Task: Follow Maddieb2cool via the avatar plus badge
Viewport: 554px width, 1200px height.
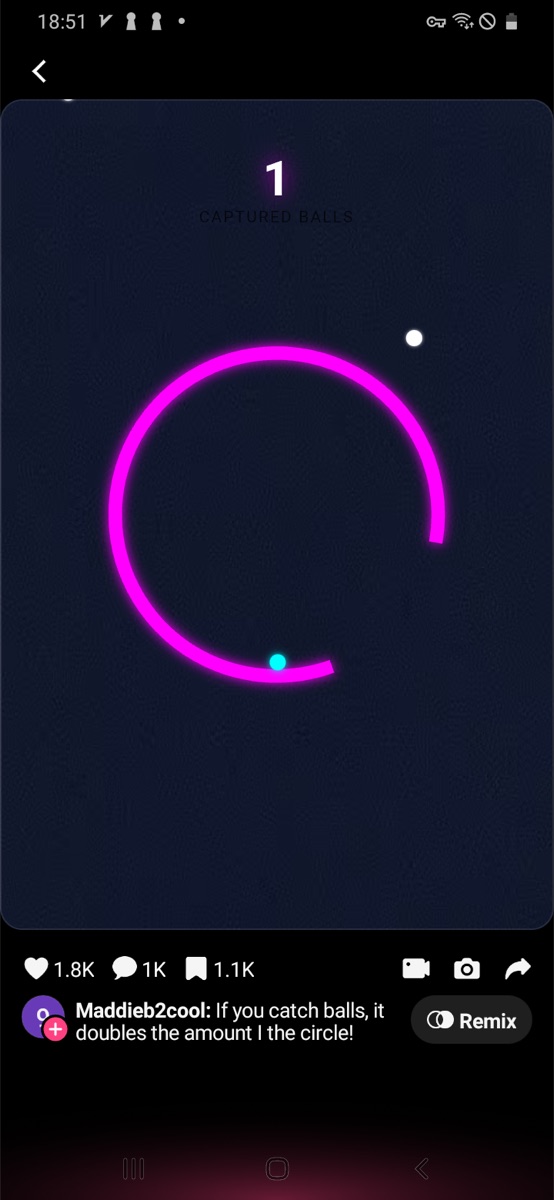Action: [56, 1029]
